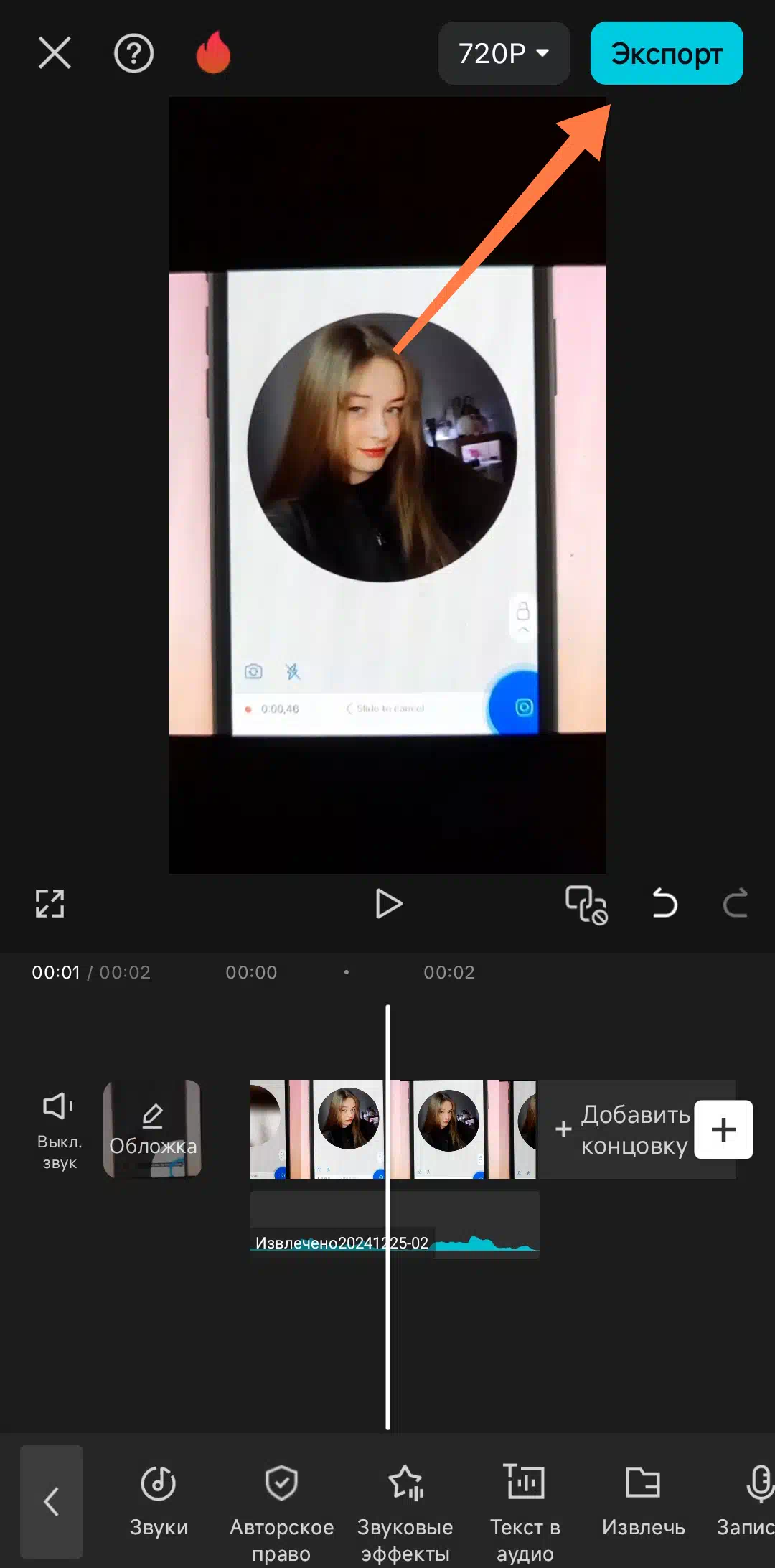
Task: Add a new clip with the white plus button
Action: [x=723, y=1129]
